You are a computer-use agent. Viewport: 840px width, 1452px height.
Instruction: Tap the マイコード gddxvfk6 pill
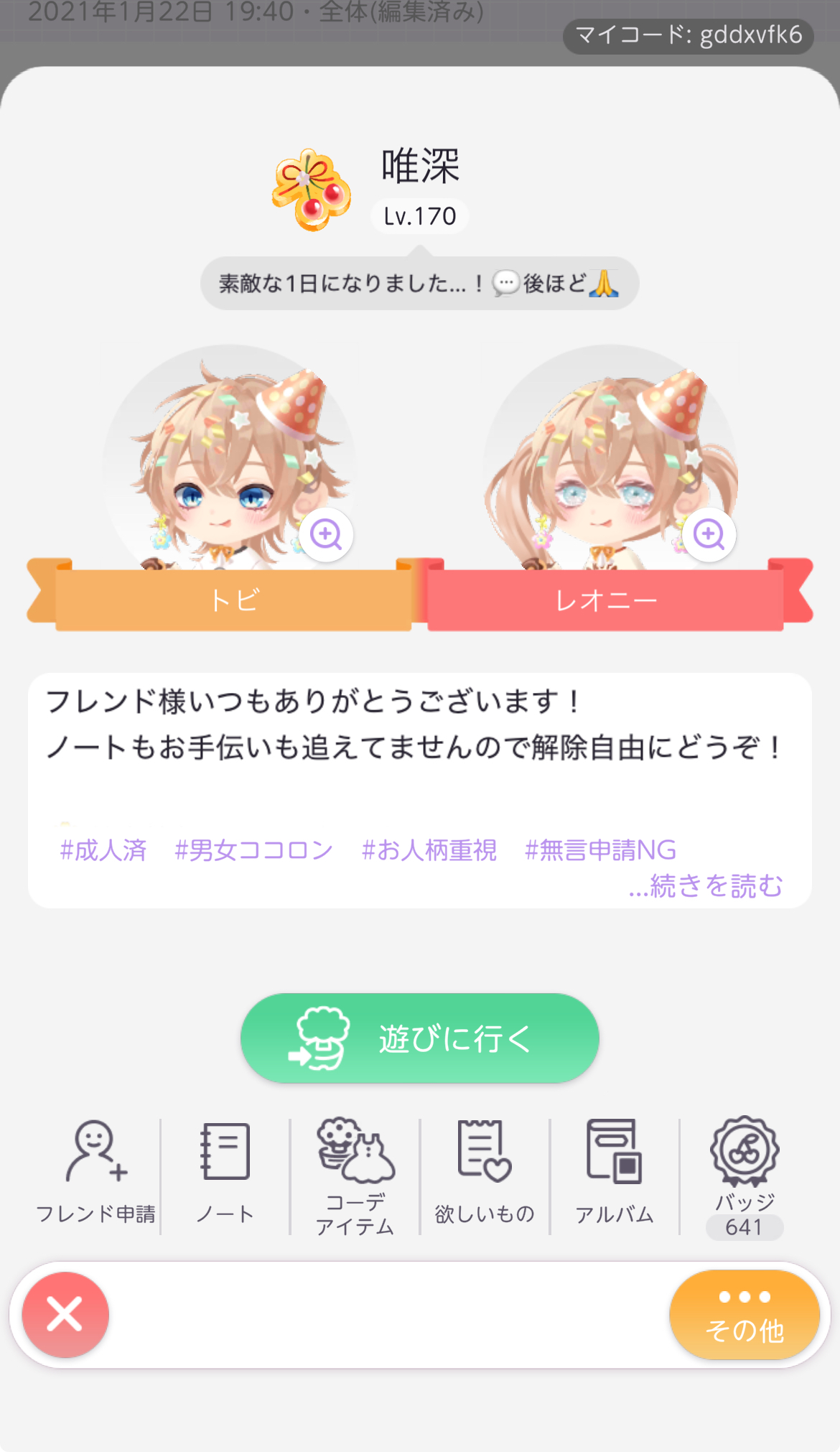(x=688, y=35)
